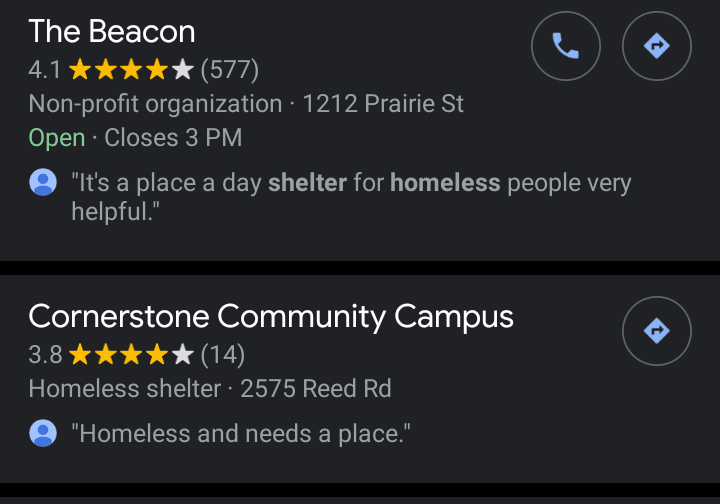Screen dimensions: 720x504
Task: Get directions to Cornerstone Community Campus
Action: 656,330
